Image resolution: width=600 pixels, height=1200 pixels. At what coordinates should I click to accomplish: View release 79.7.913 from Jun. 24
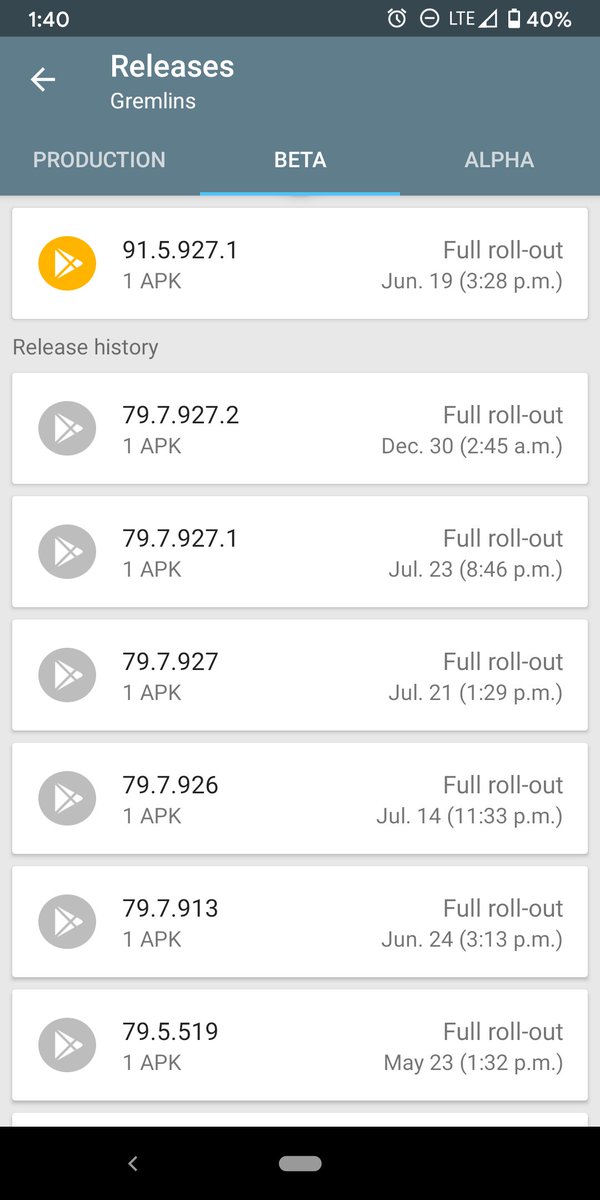click(x=300, y=922)
